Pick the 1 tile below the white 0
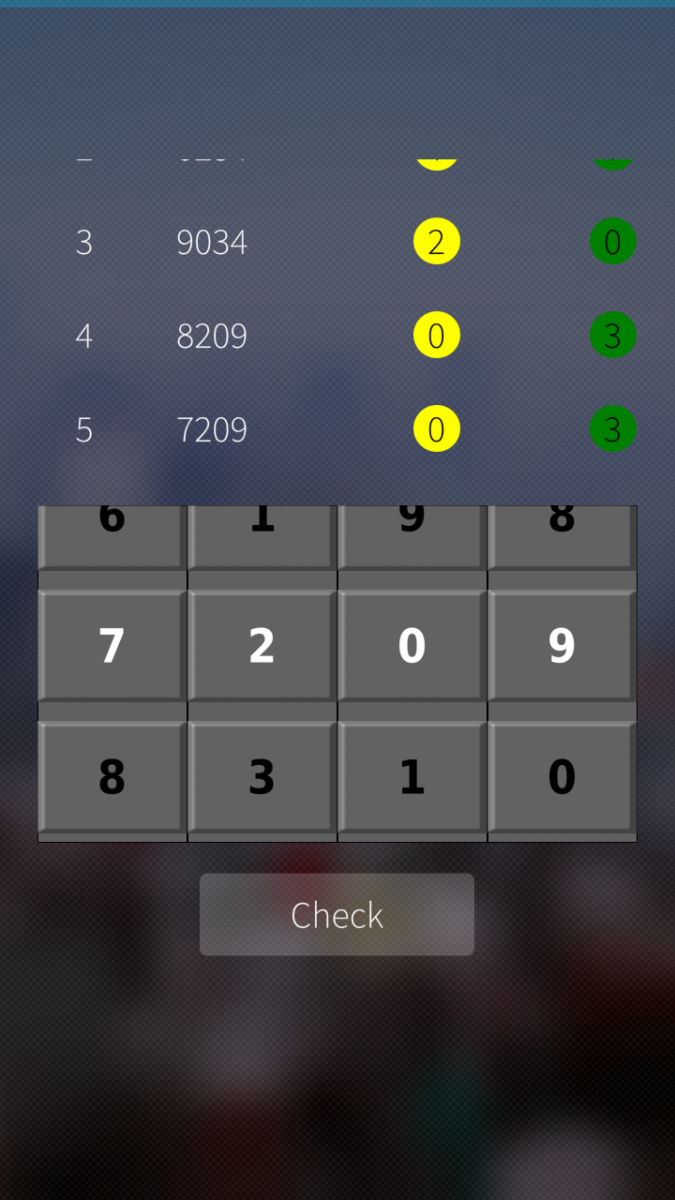The height and width of the screenshot is (1200, 675). pyautogui.click(x=412, y=777)
